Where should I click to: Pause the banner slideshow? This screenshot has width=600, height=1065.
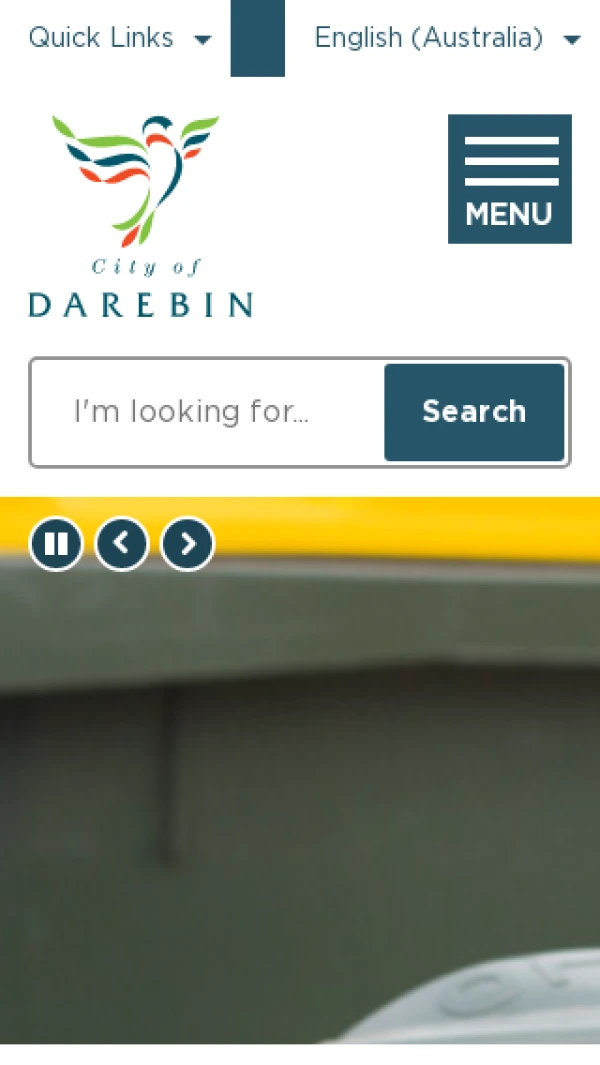[x=56, y=544]
